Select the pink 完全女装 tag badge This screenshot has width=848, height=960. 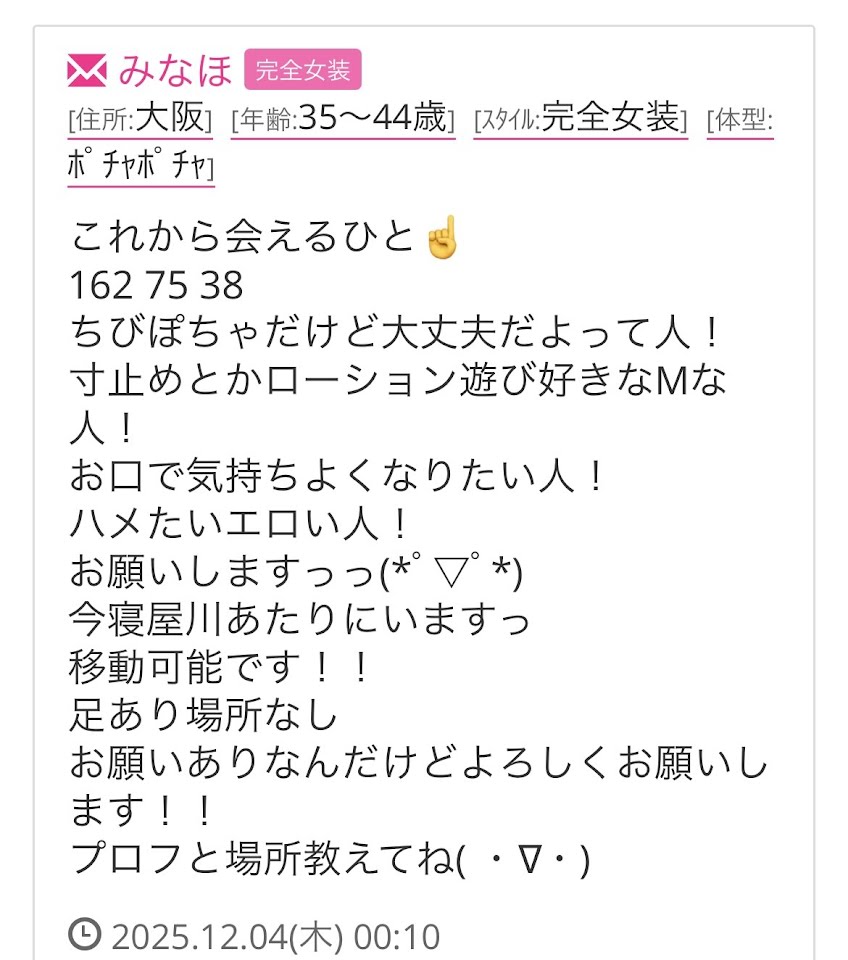click(302, 70)
